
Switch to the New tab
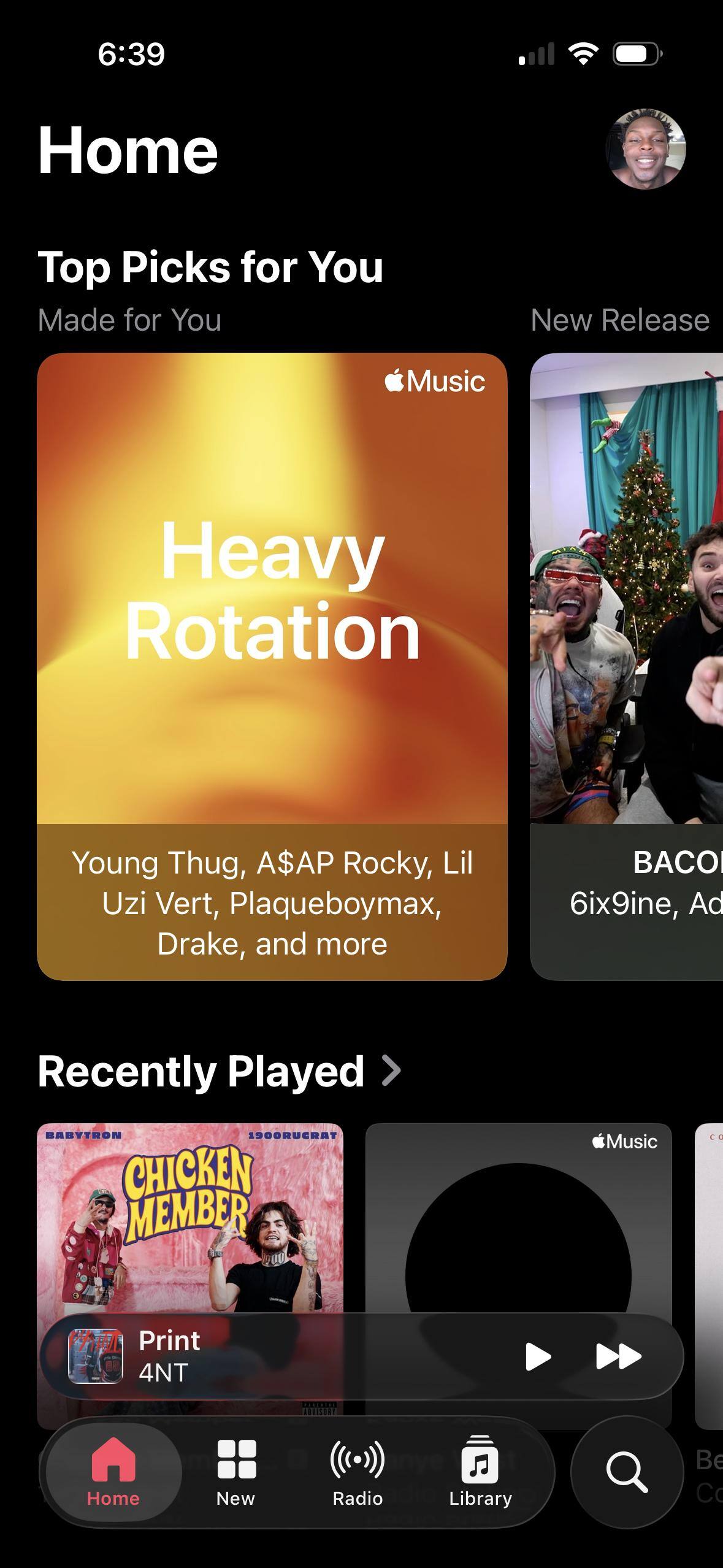pyautogui.click(x=236, y=1472)
